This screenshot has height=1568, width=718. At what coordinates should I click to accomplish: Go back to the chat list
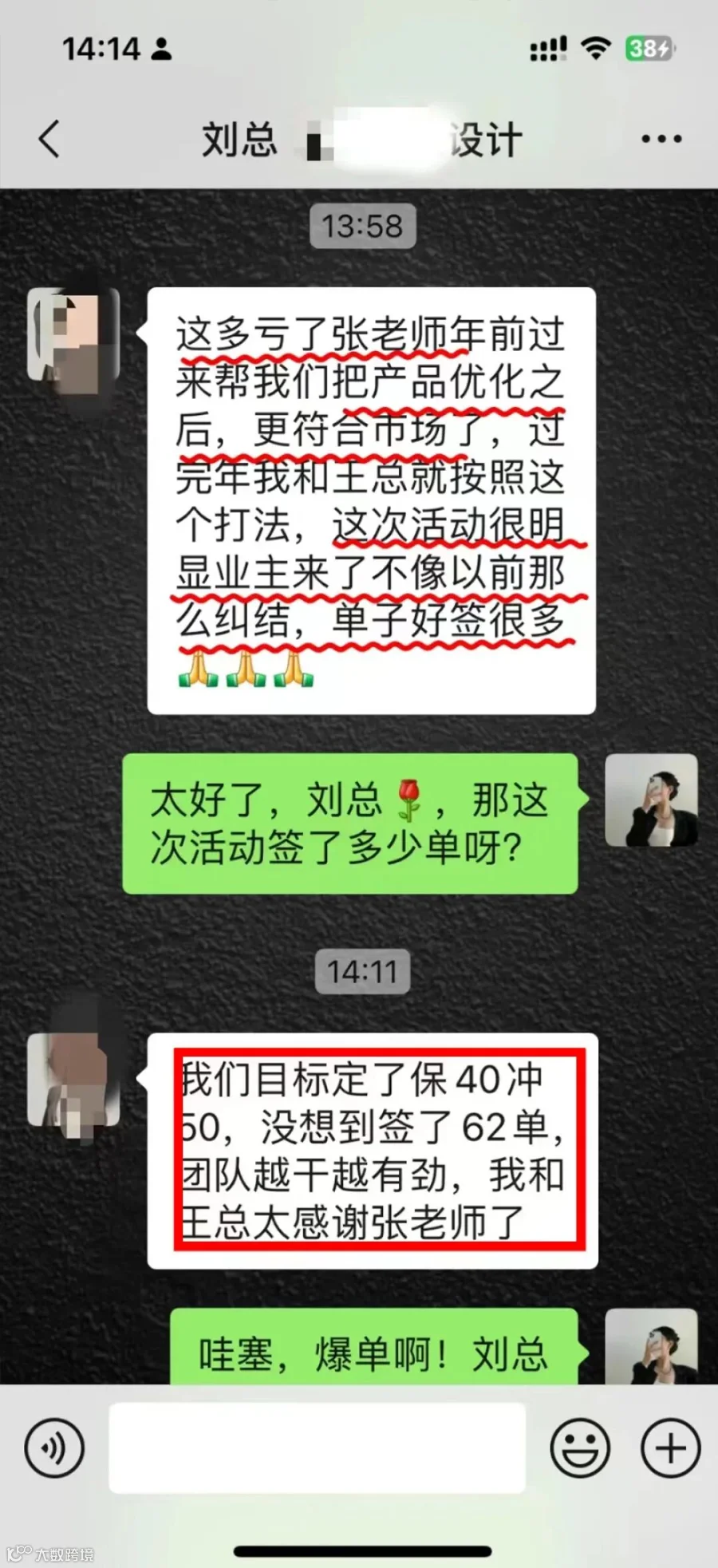click(49, 139)
